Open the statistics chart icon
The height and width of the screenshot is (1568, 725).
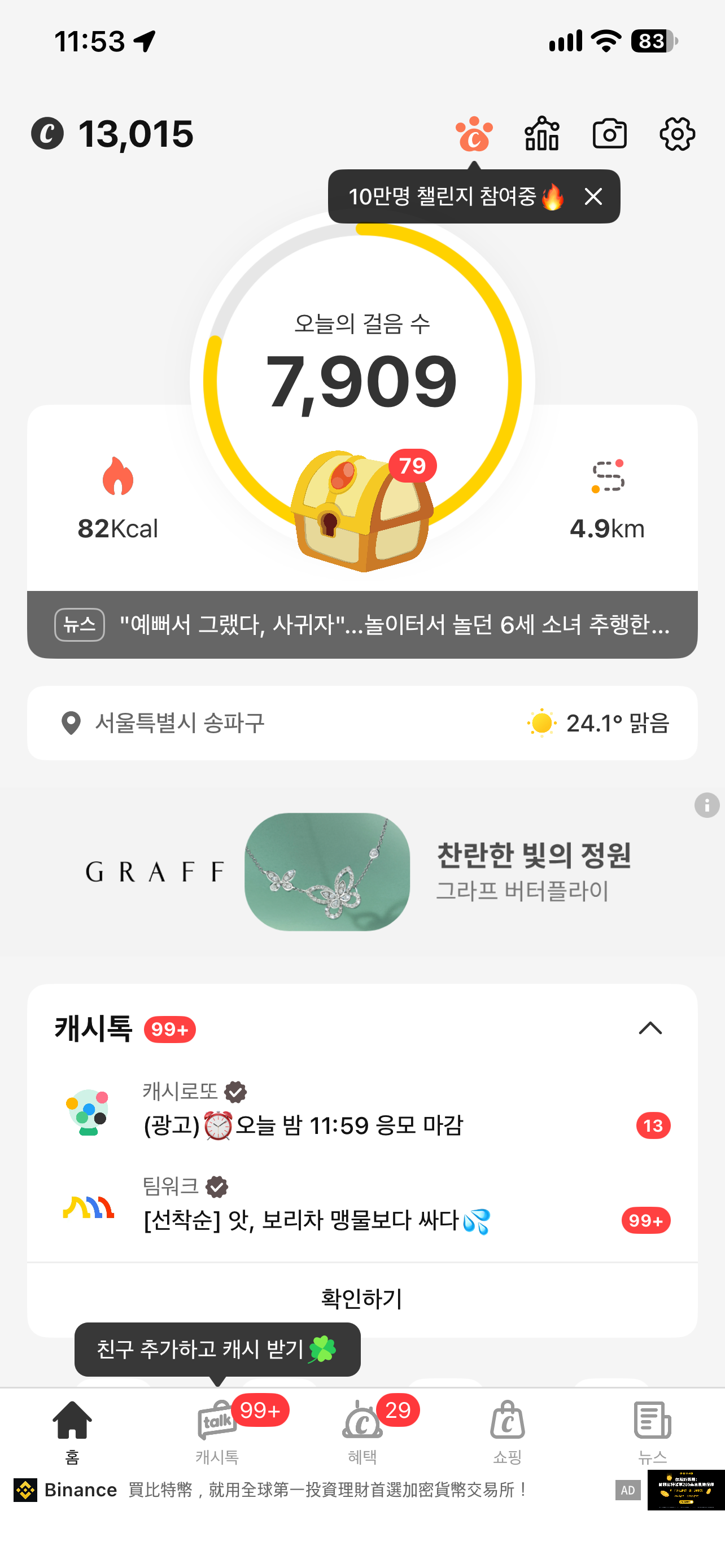(541, 134)
